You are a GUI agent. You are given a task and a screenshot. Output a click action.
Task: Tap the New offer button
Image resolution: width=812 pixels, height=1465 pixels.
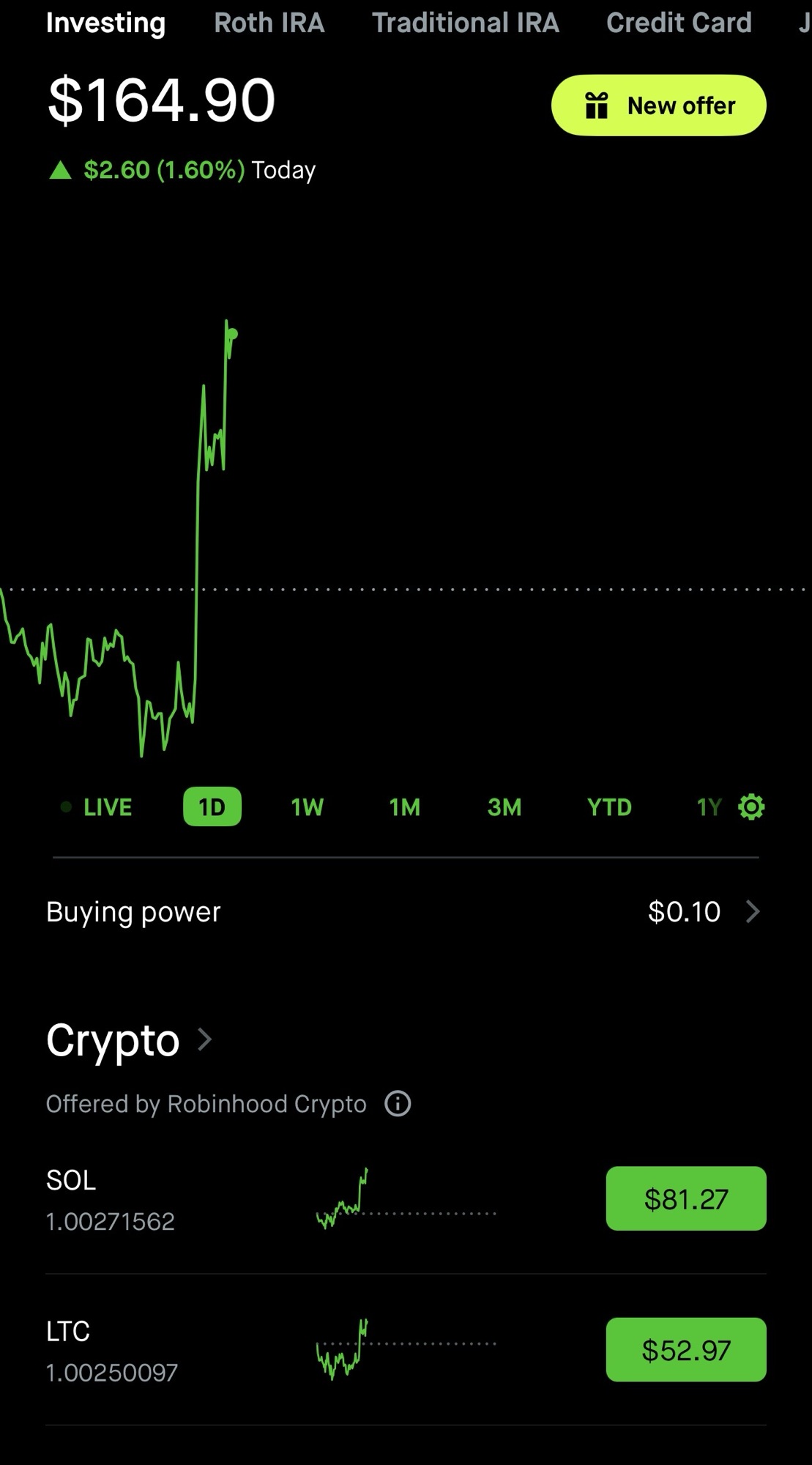(x=658, y=105)
